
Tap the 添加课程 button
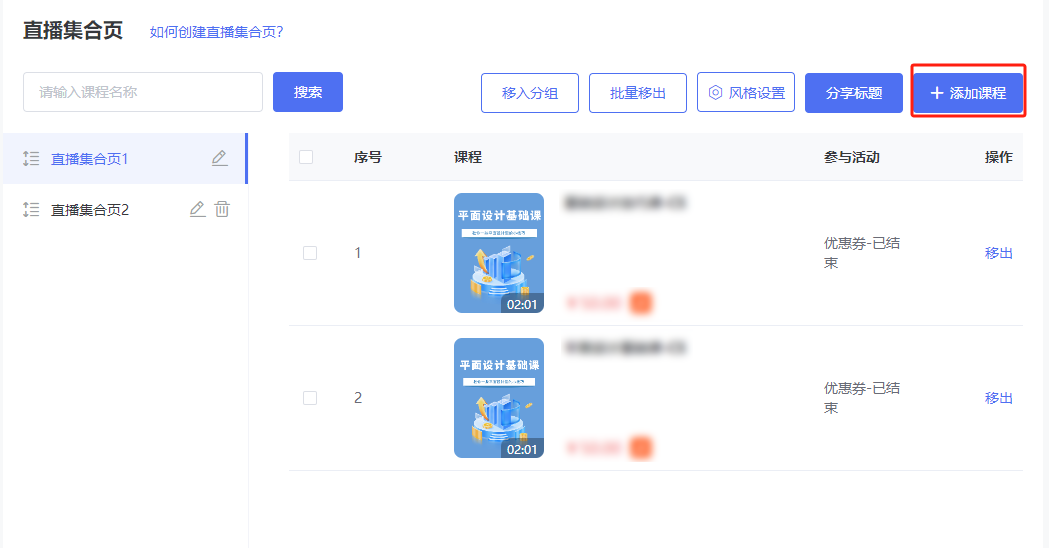pos(967,93)
